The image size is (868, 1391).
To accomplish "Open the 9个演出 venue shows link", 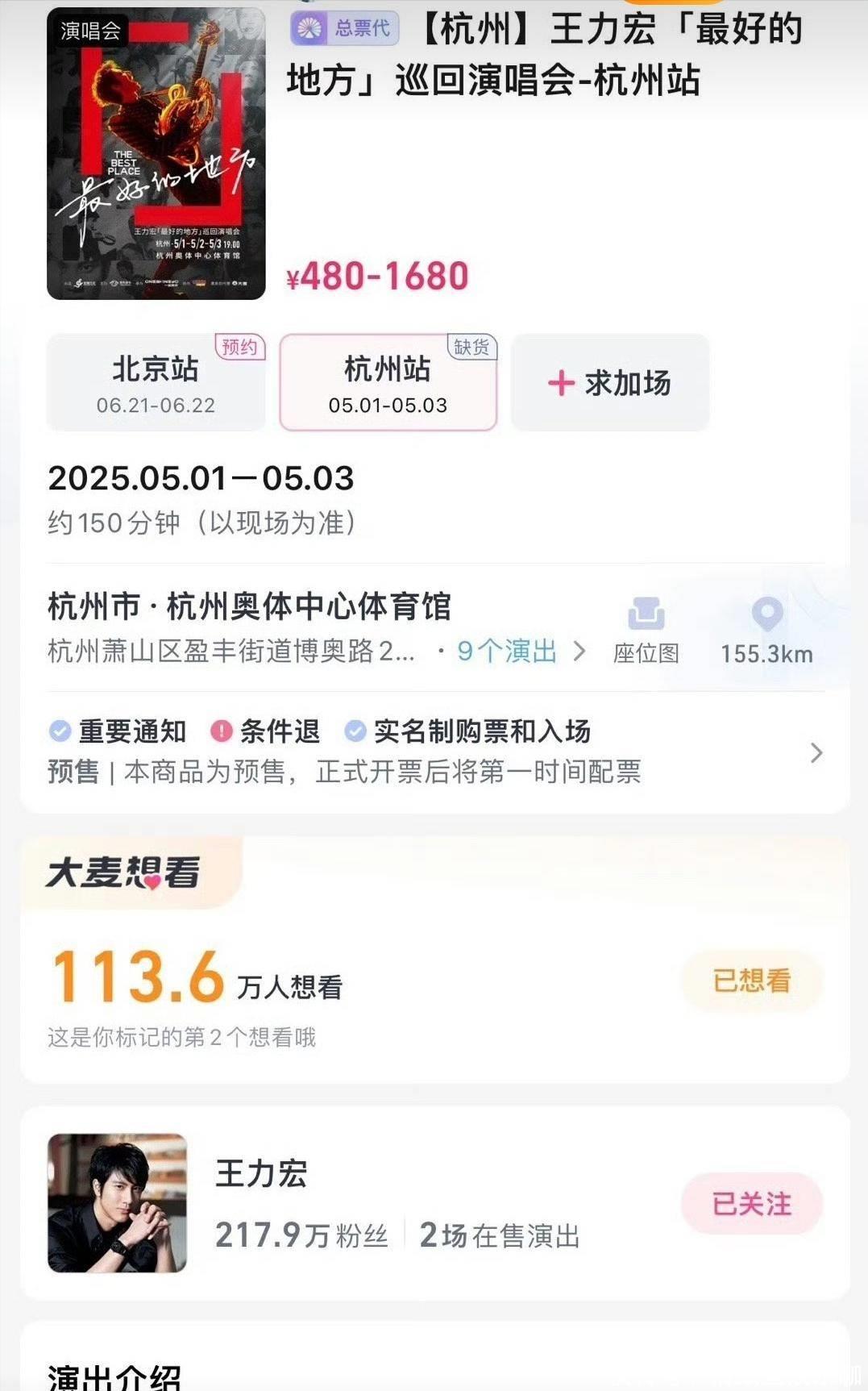I will 520,652.
